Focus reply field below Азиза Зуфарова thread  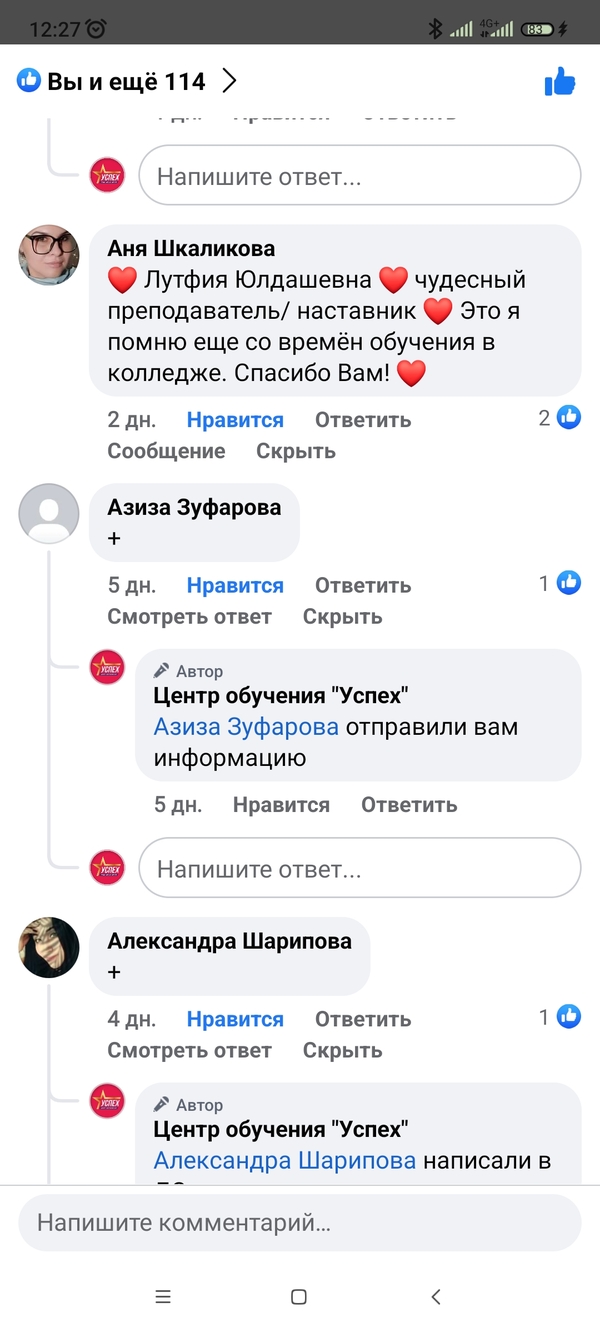(359, 868)
